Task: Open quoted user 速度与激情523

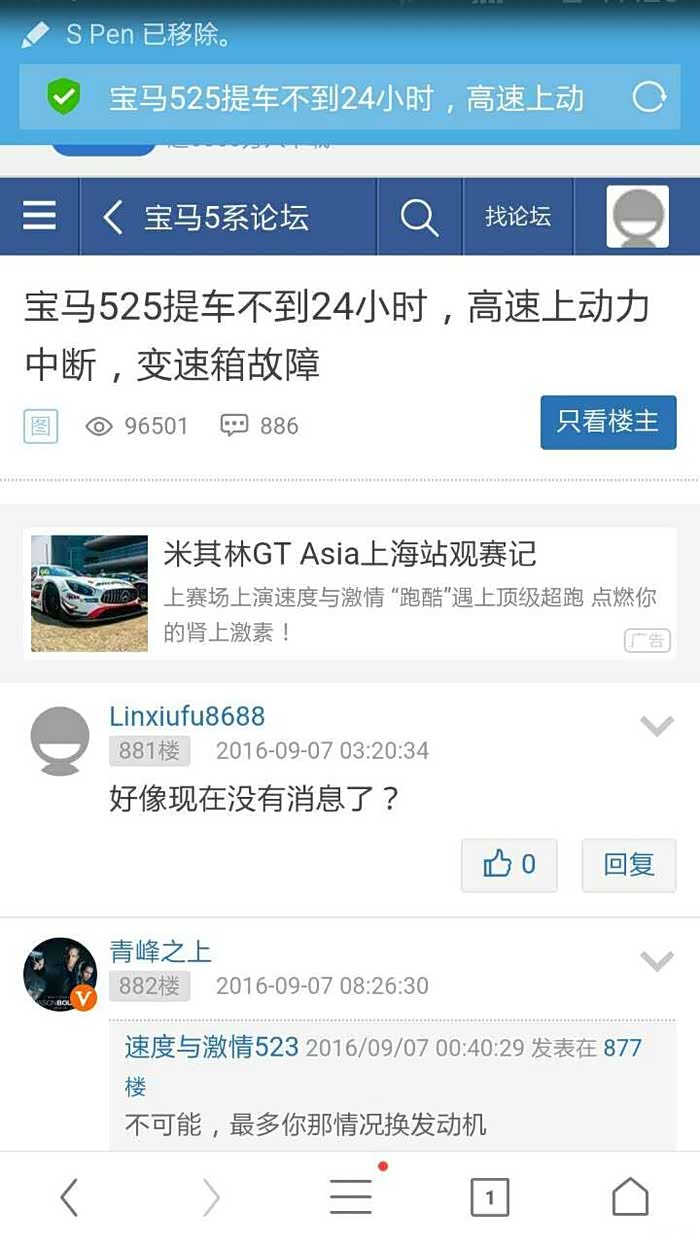Action: 212,1048
